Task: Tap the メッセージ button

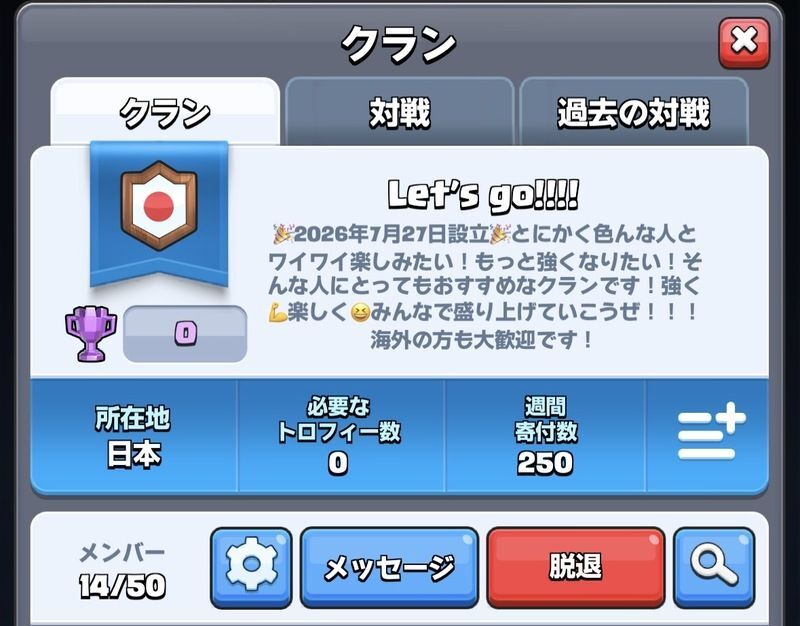Action: pyautogui.click(x=389, y=567)
